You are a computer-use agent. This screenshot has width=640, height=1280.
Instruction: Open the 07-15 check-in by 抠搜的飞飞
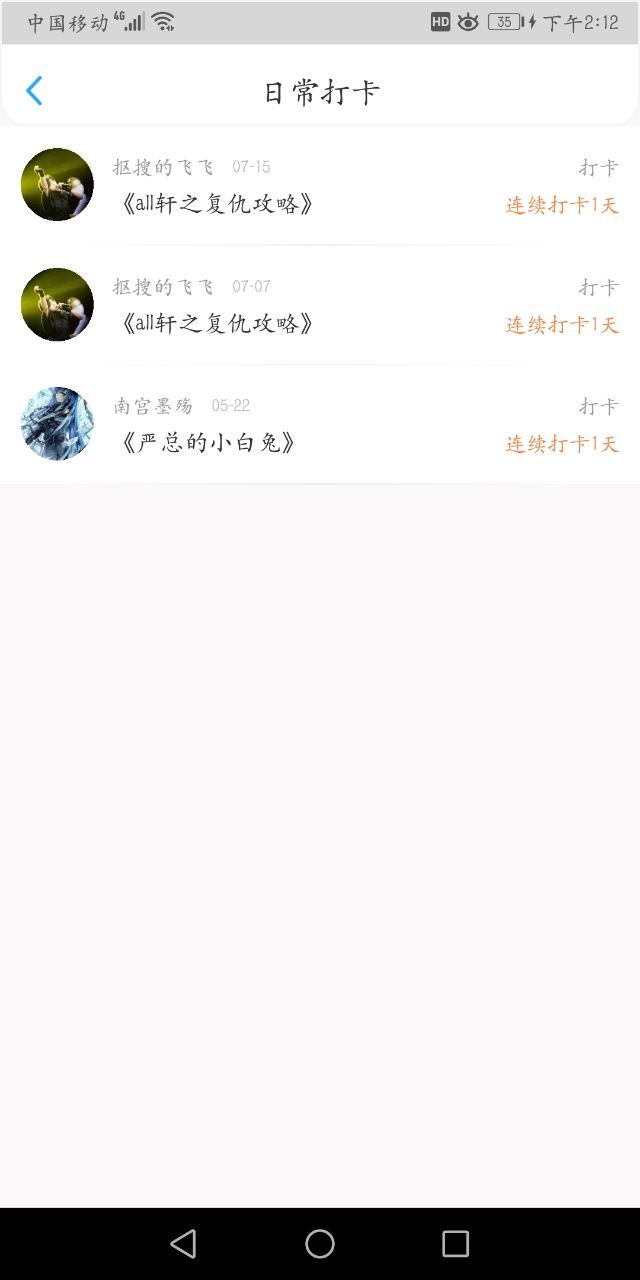point(320,185)
